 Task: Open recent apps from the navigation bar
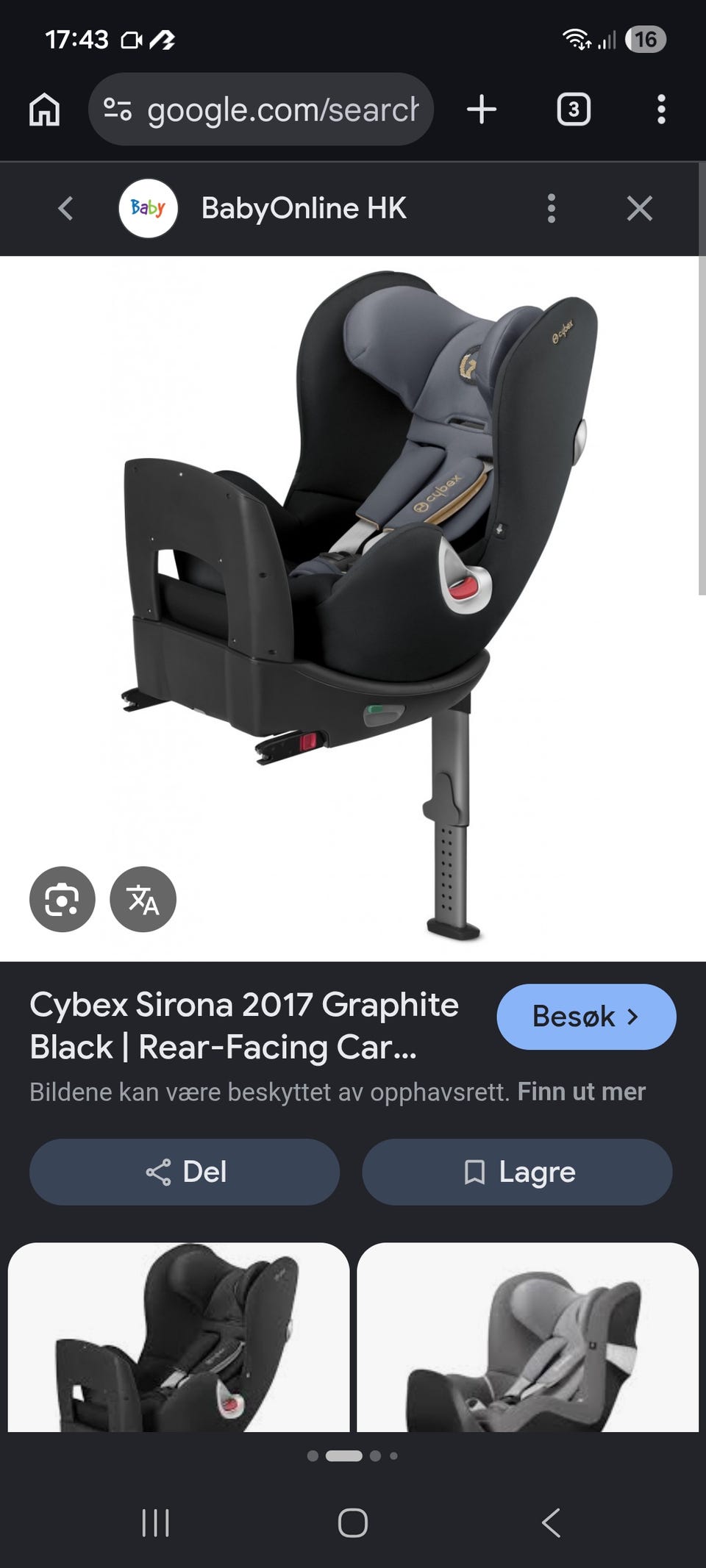(x=155, y=1522)
